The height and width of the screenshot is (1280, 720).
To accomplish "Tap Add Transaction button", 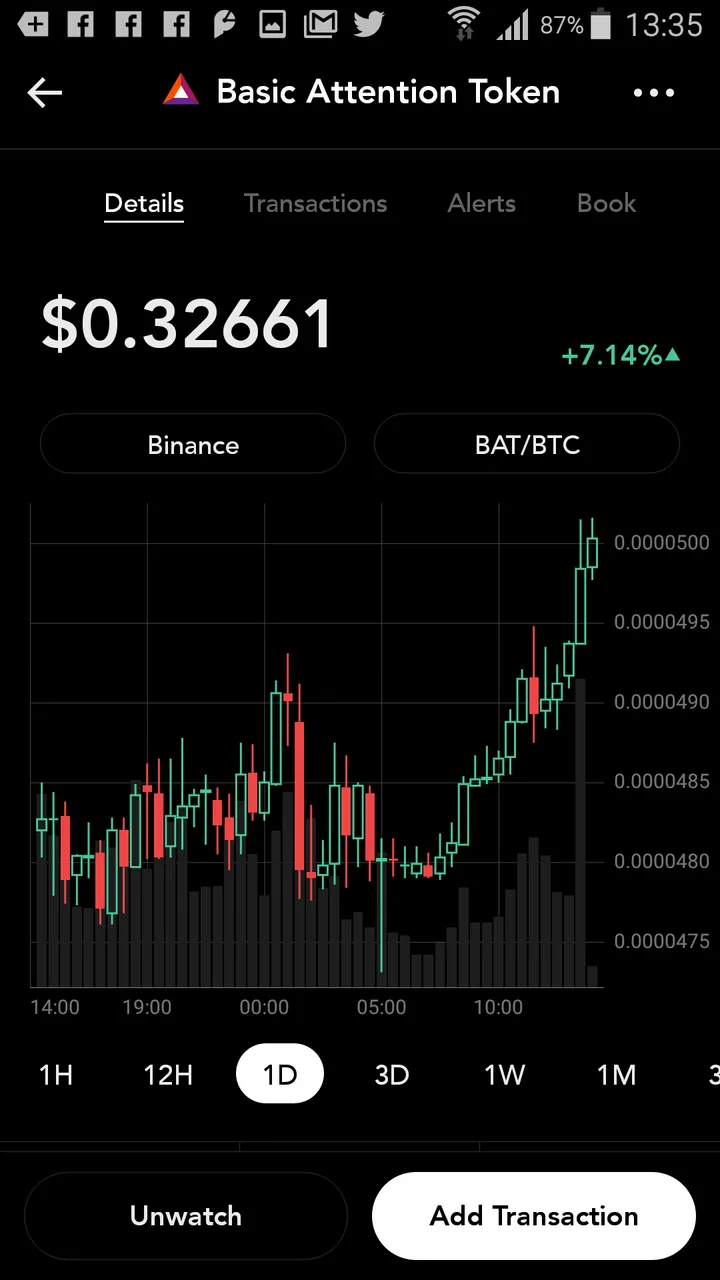I will [534, 1216].
